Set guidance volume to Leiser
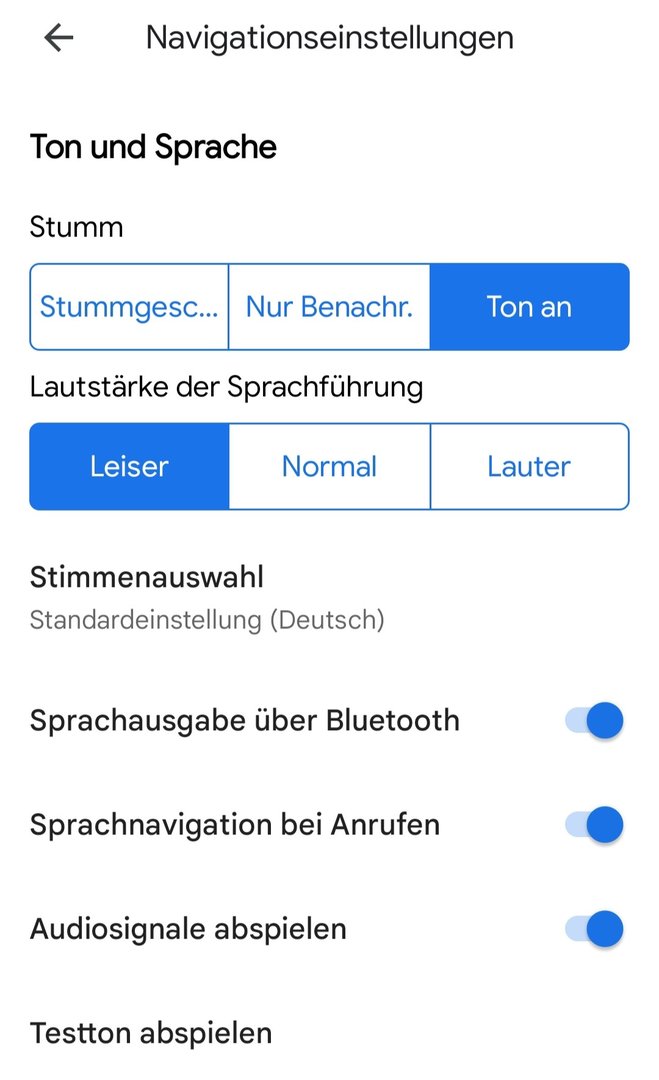The width and height of the screenshot is (659, 1080). [129, 466]
